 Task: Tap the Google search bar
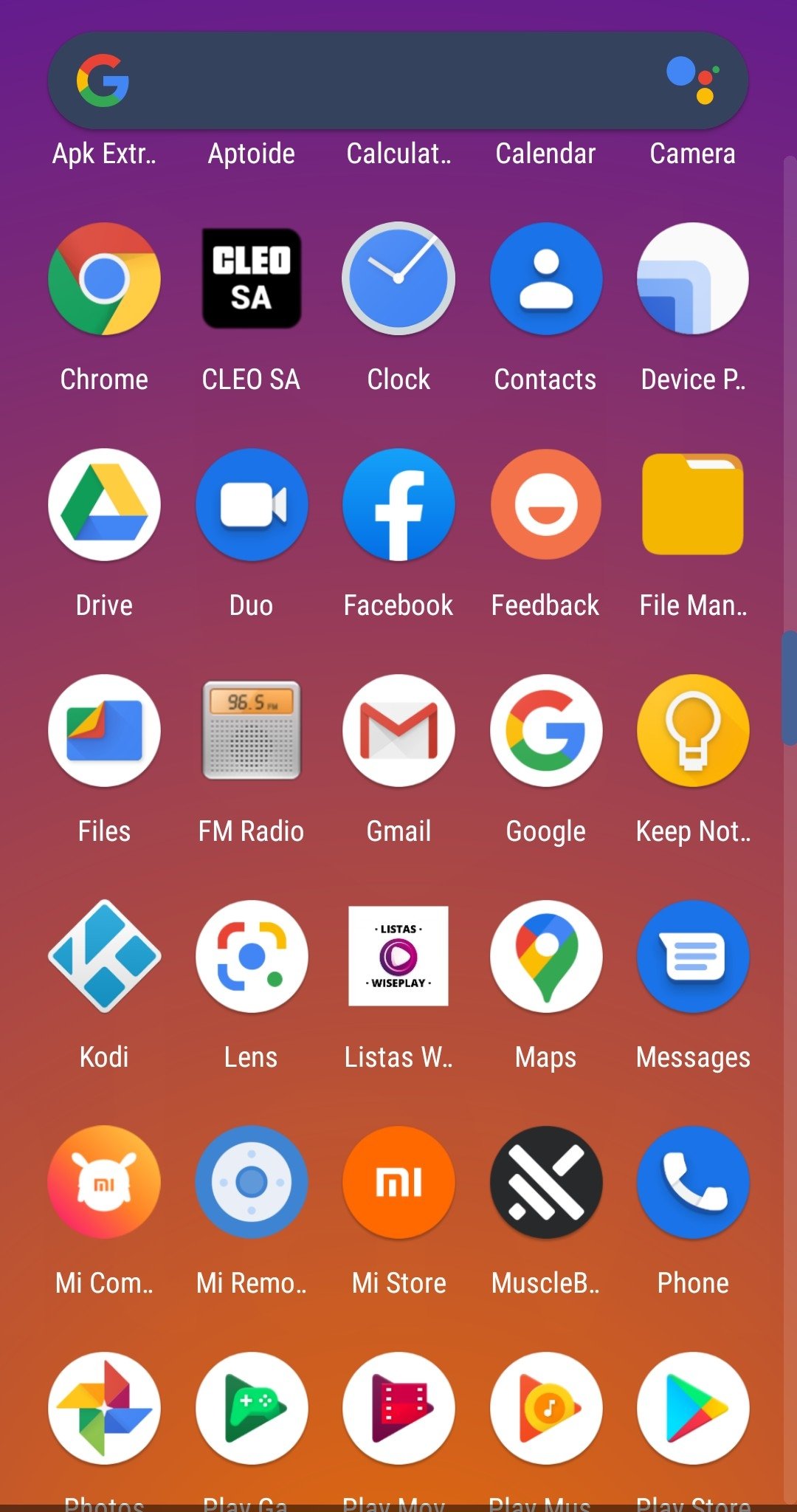click(x=398, y=80)
